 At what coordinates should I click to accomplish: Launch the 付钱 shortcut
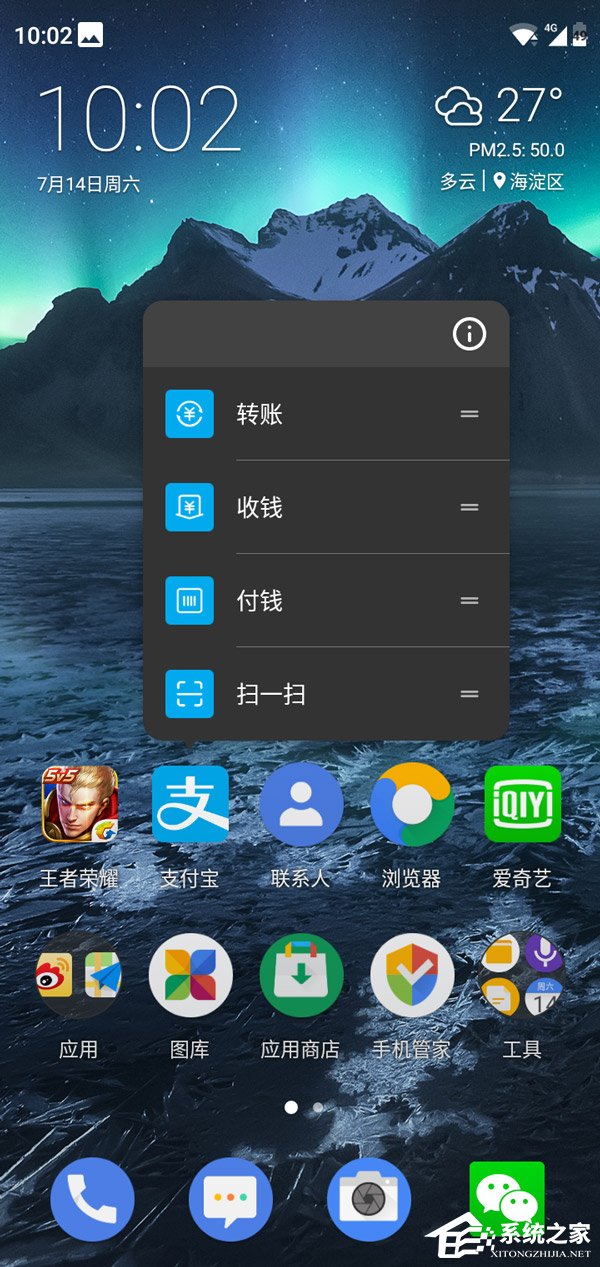300,600
